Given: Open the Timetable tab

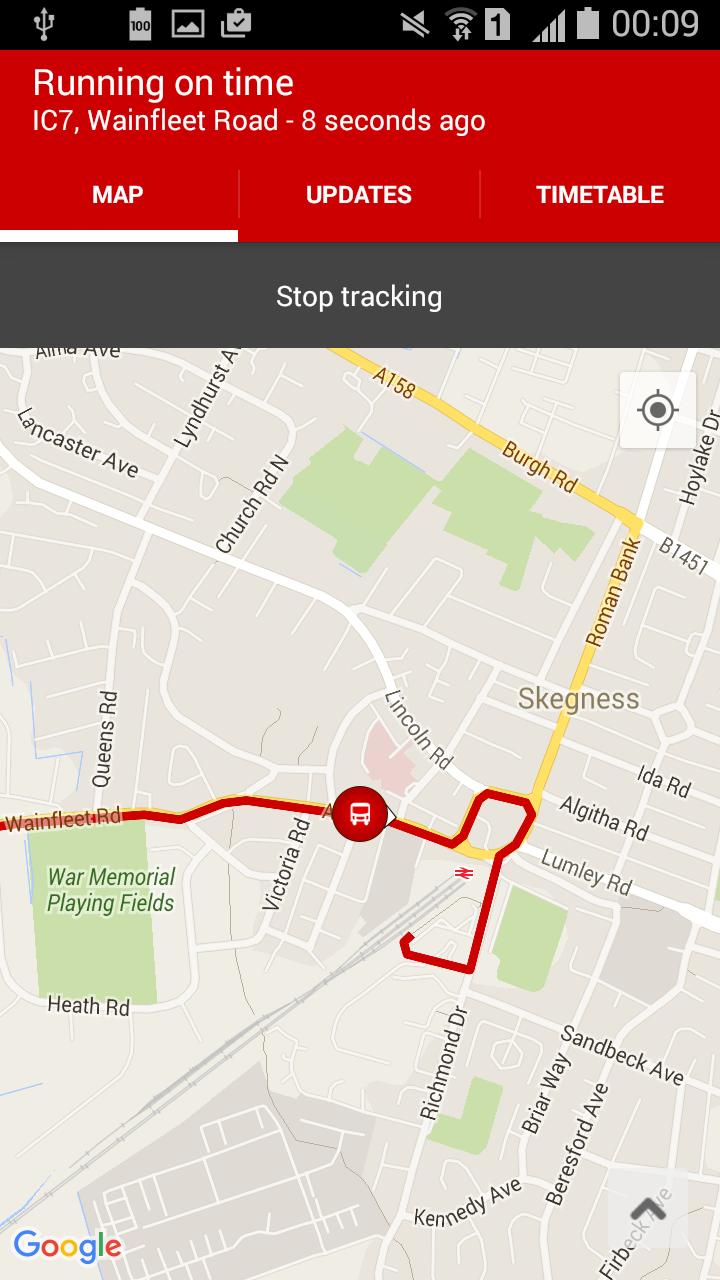Looking at the screenshot, I should [x=600, y=195].
